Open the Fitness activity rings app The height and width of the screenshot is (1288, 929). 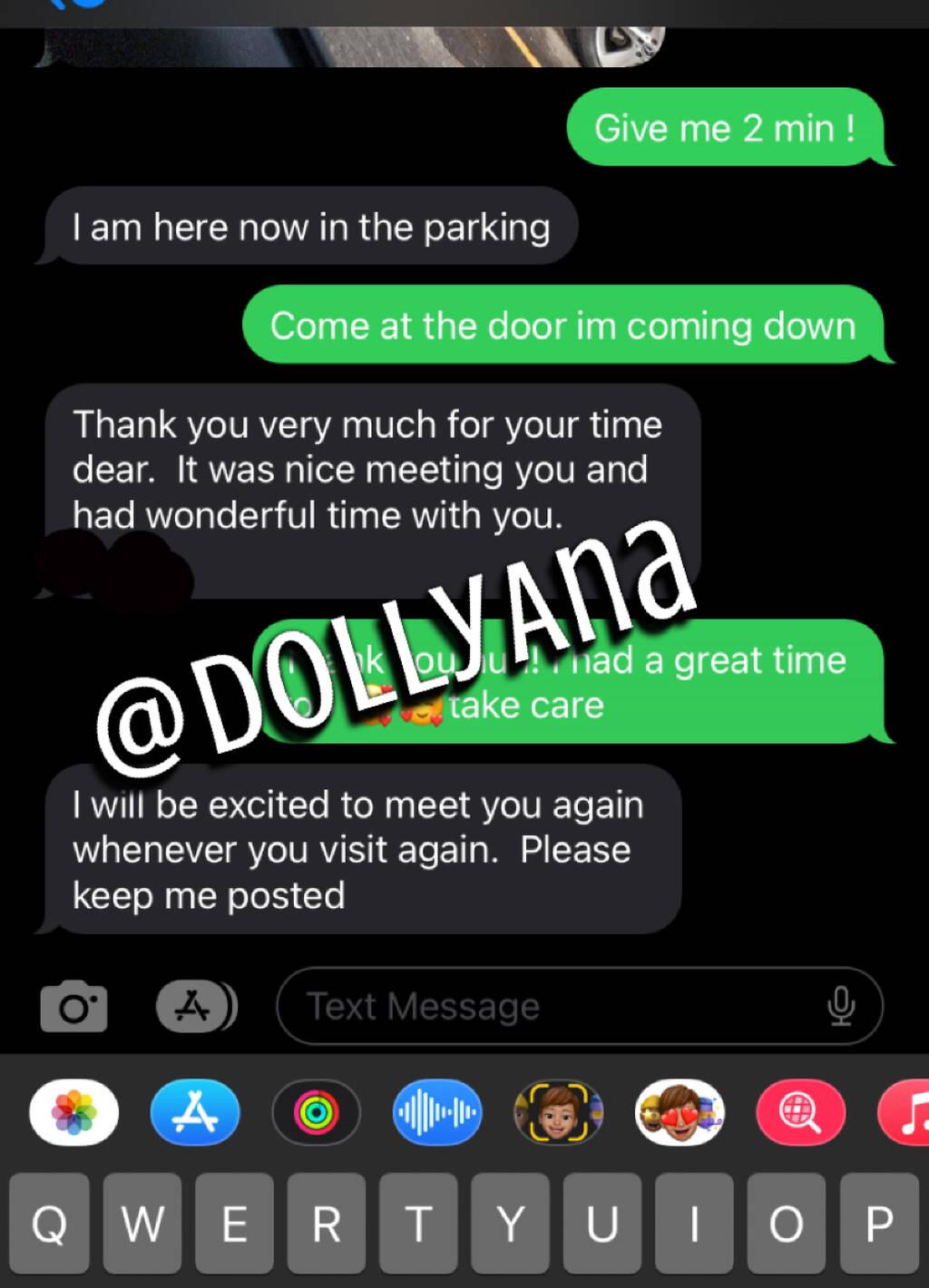pos(316,1112)
